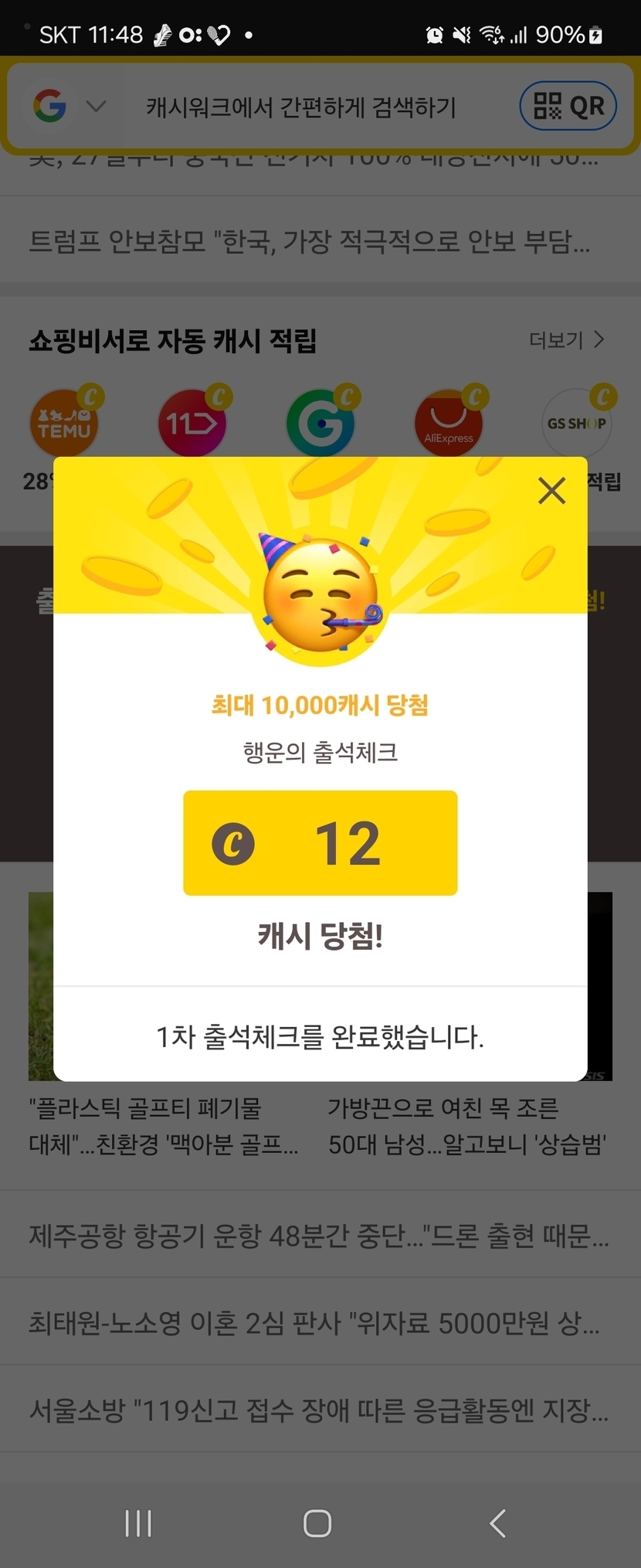641x1568 pixels.
Task: Open the 최태원-노소영 이혼 headline
Action: pyautogui.click(x=314, y=1323)
